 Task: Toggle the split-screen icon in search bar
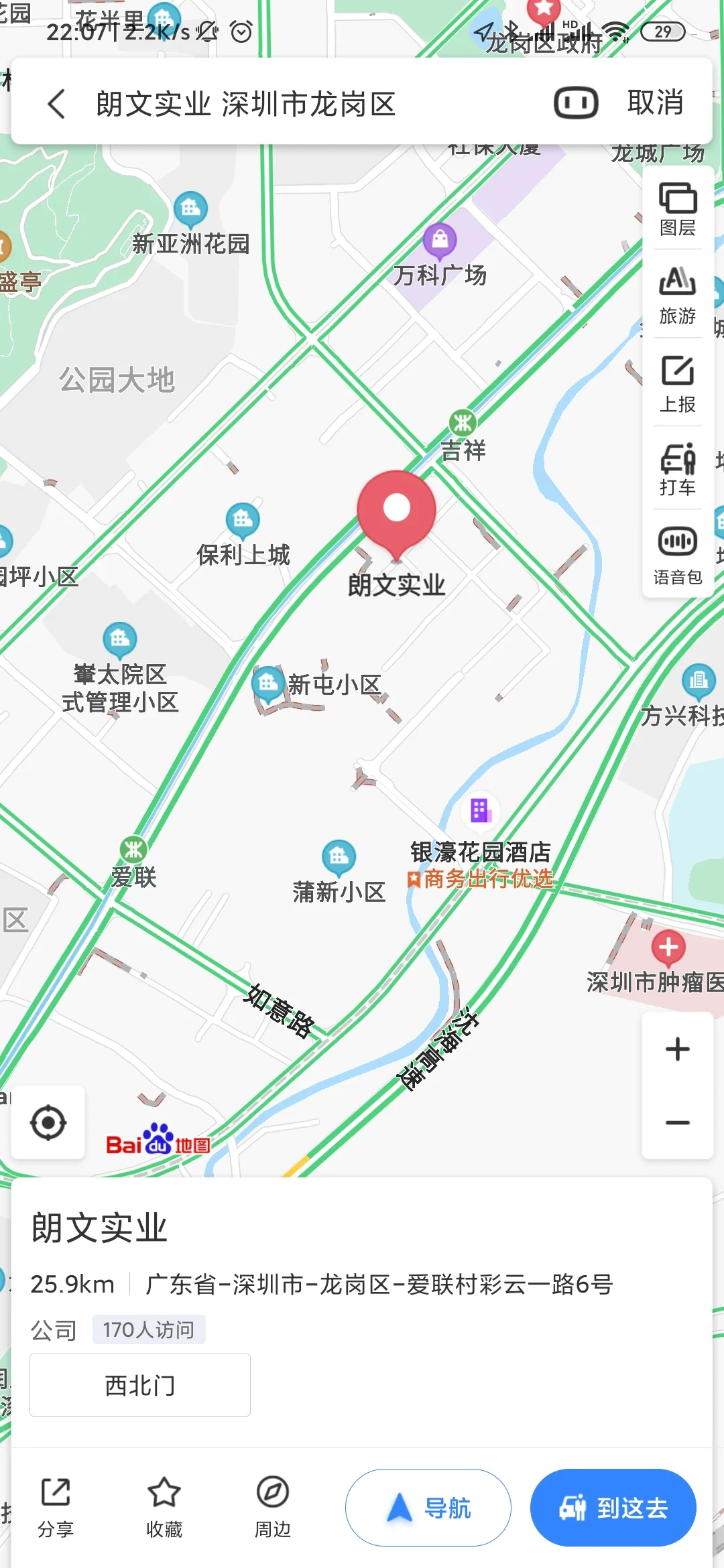point(575,103)
